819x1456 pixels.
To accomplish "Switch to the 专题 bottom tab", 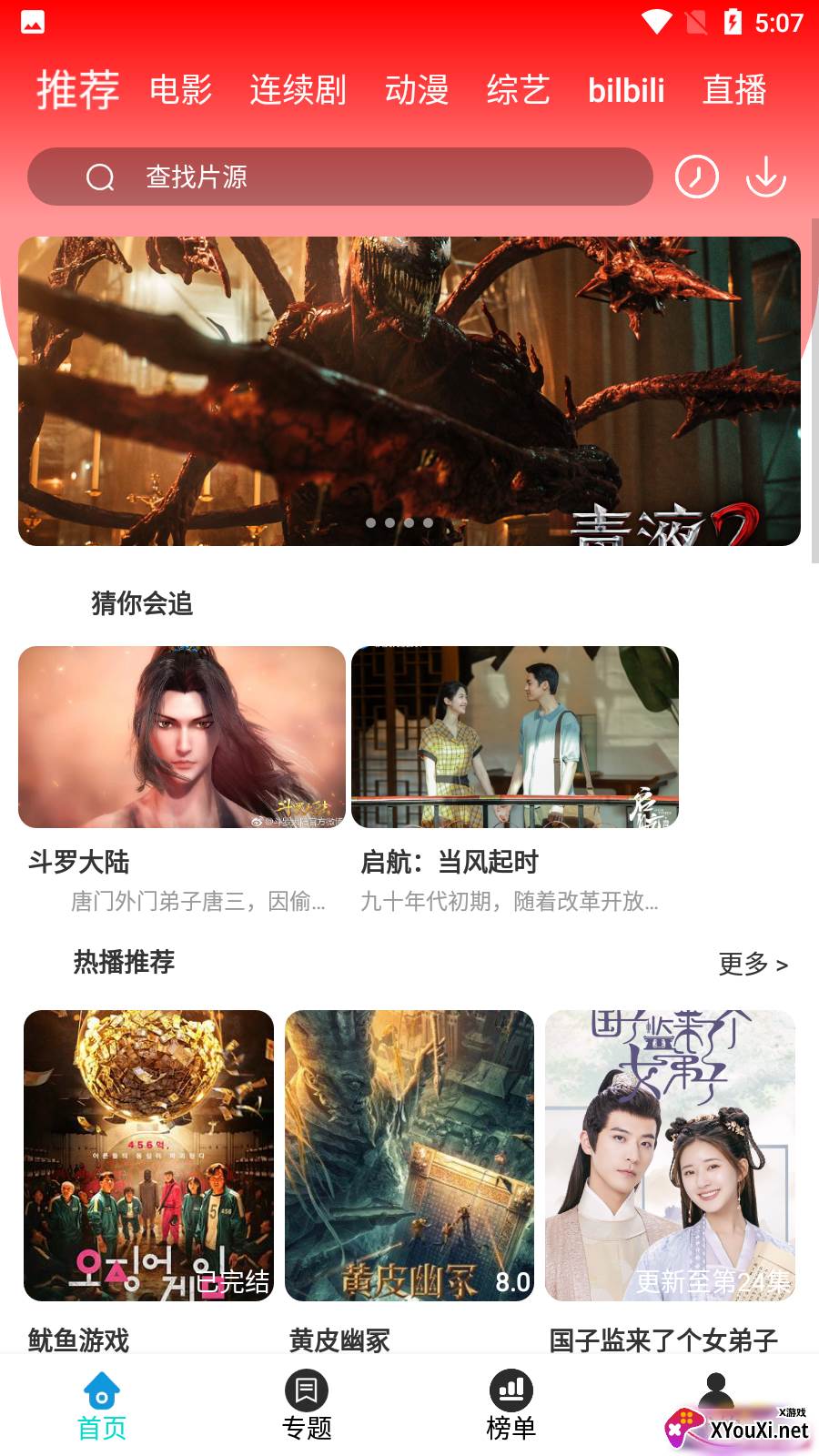I will (x=307, y=1406).
